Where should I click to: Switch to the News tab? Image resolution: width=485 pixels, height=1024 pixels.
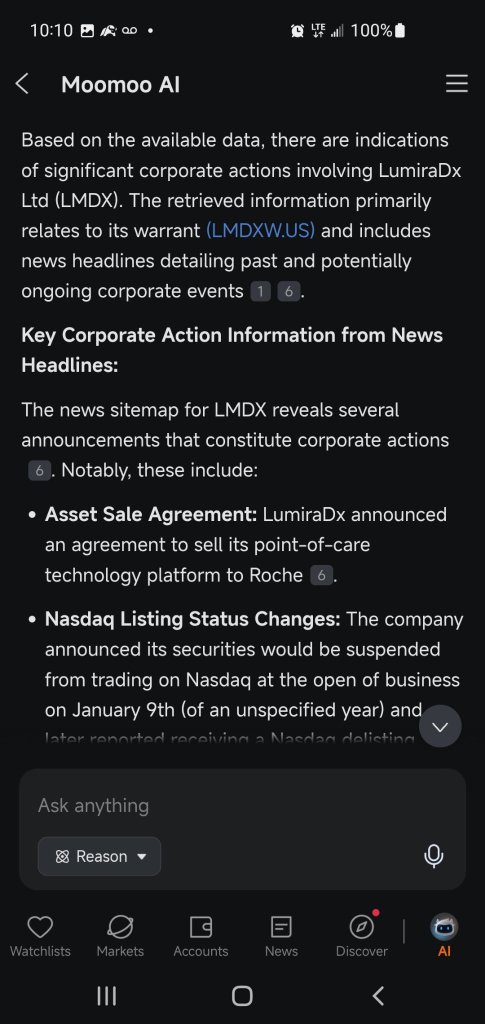[281, 935]
